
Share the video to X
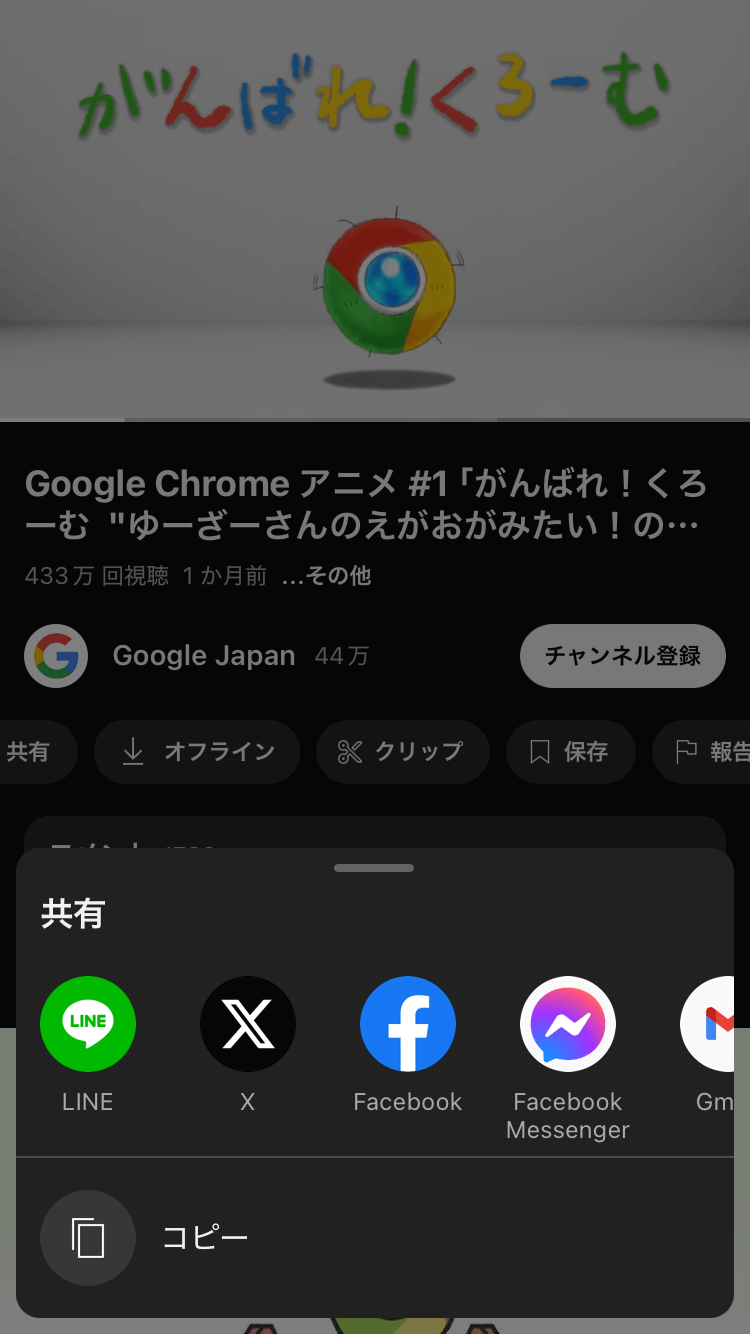pyautogui.click(x=248, y=1024)
